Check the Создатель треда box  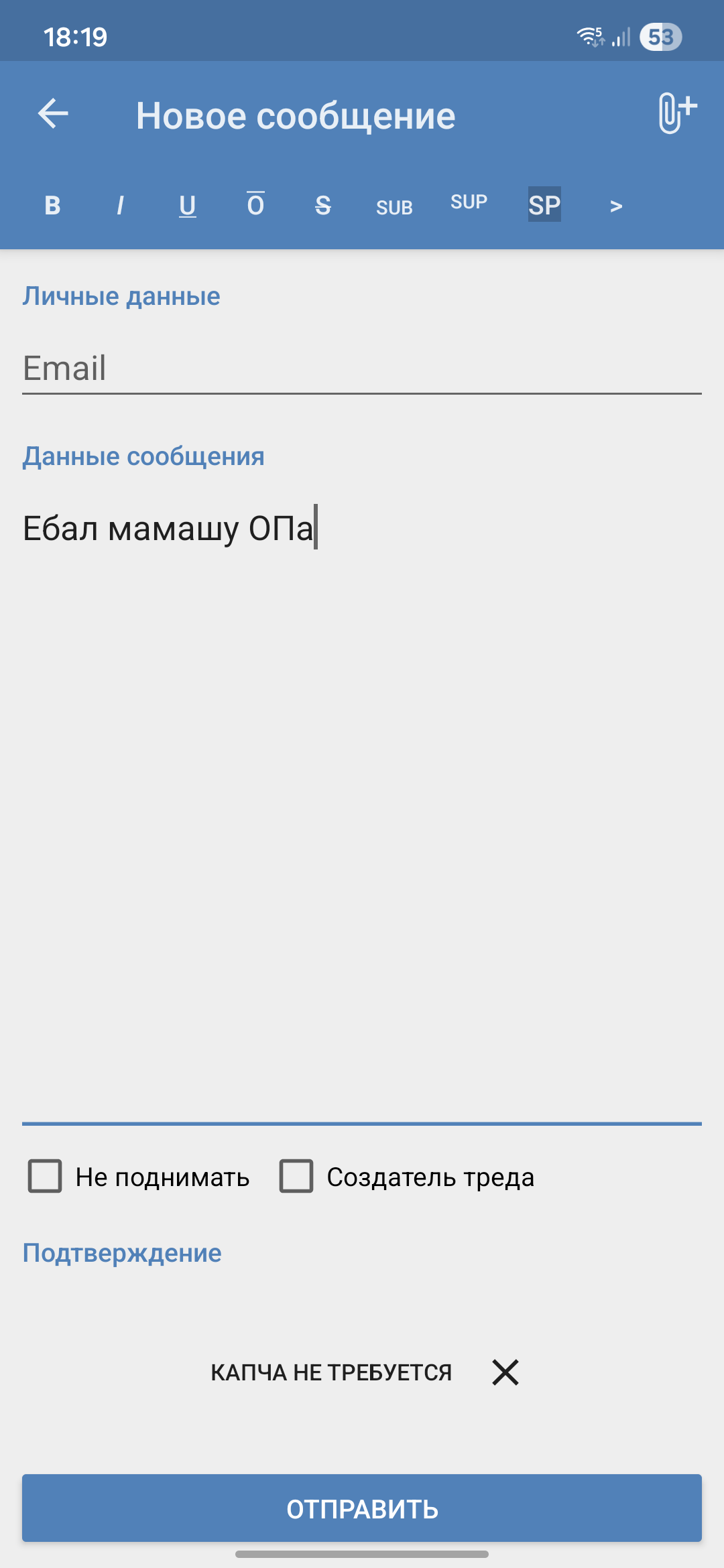click(x=296, y=1176)
